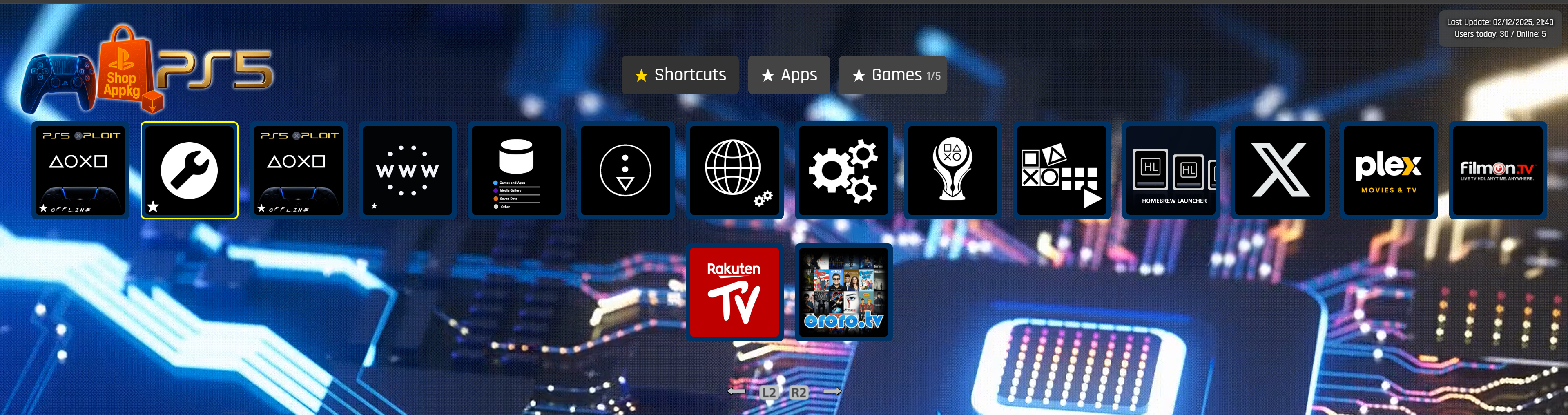Open the FilmOn TV tile

click(x=1497, y=170)
